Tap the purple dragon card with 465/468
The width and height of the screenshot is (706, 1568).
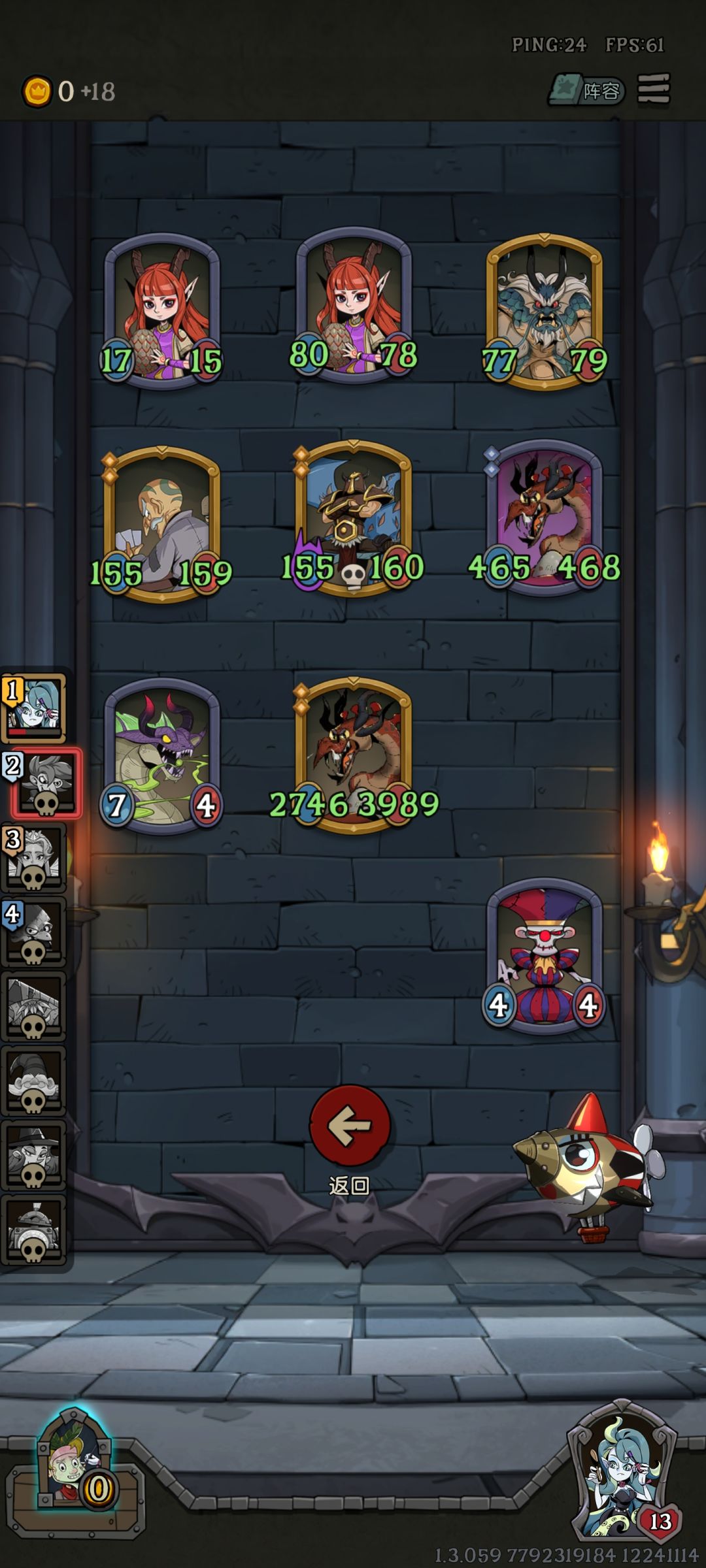point(544,518)
